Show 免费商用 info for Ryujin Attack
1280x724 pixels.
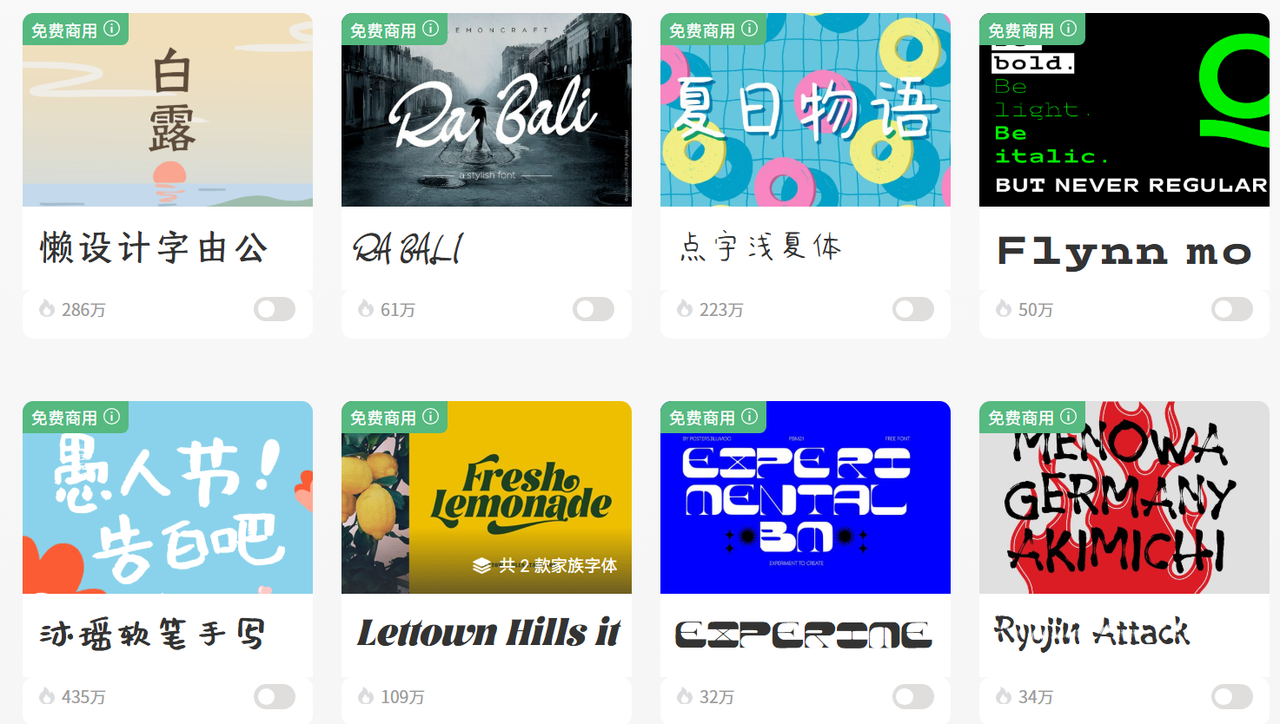[x=1069, y=416]
